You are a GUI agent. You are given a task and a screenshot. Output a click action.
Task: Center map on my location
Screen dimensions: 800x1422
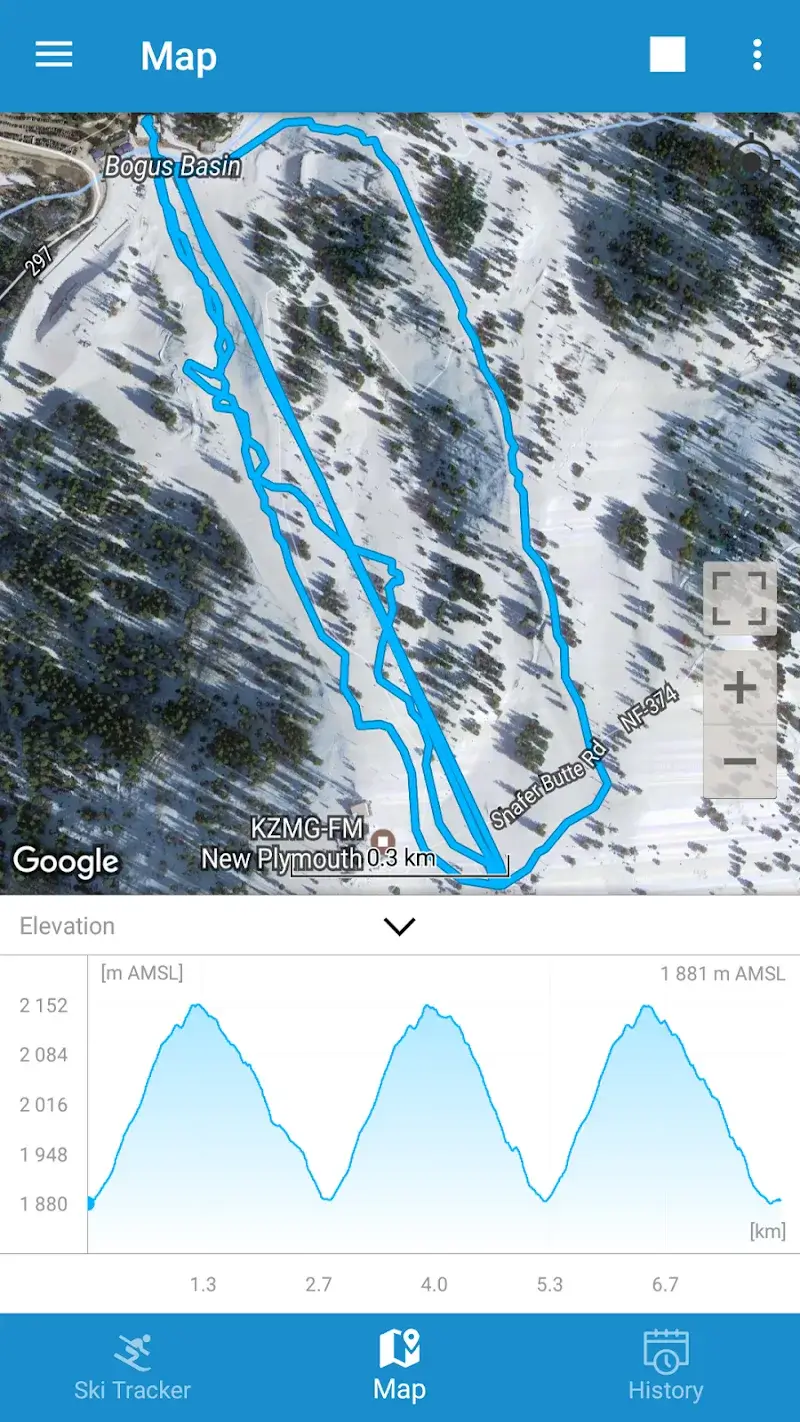point(752,161)
